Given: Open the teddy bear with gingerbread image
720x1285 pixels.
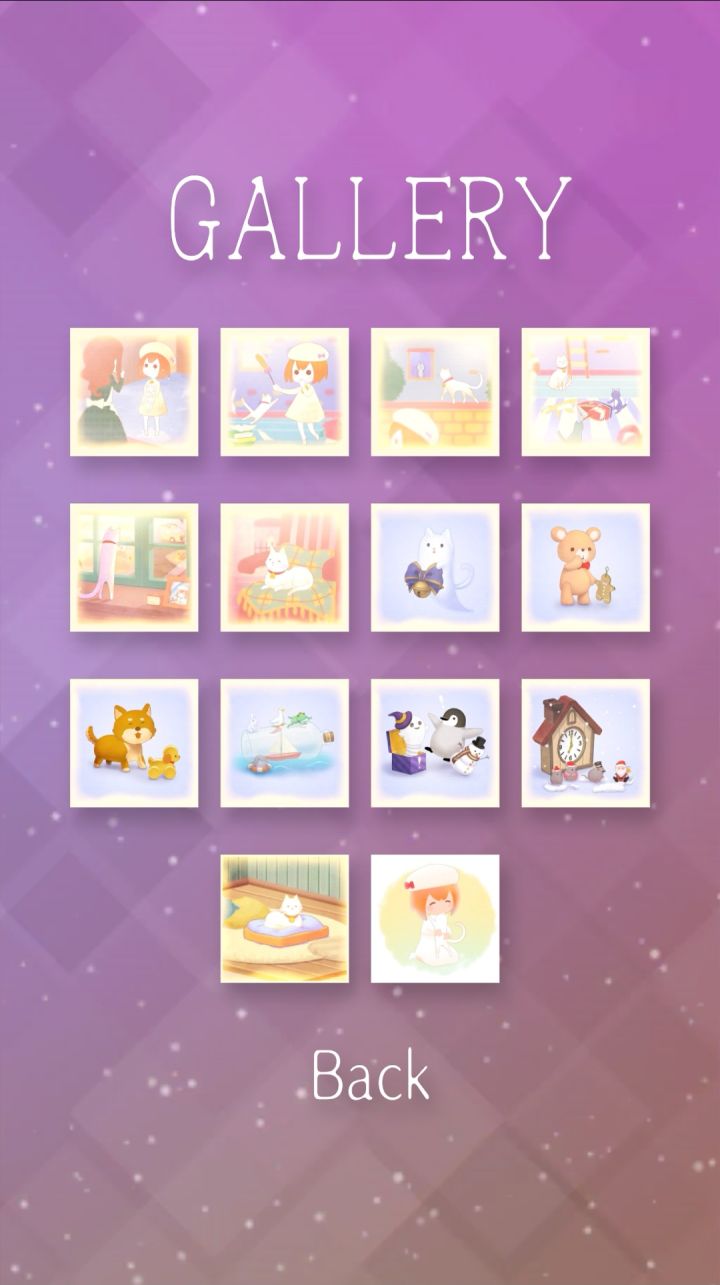Looking at the screenshot, I should tap(585, 567).
